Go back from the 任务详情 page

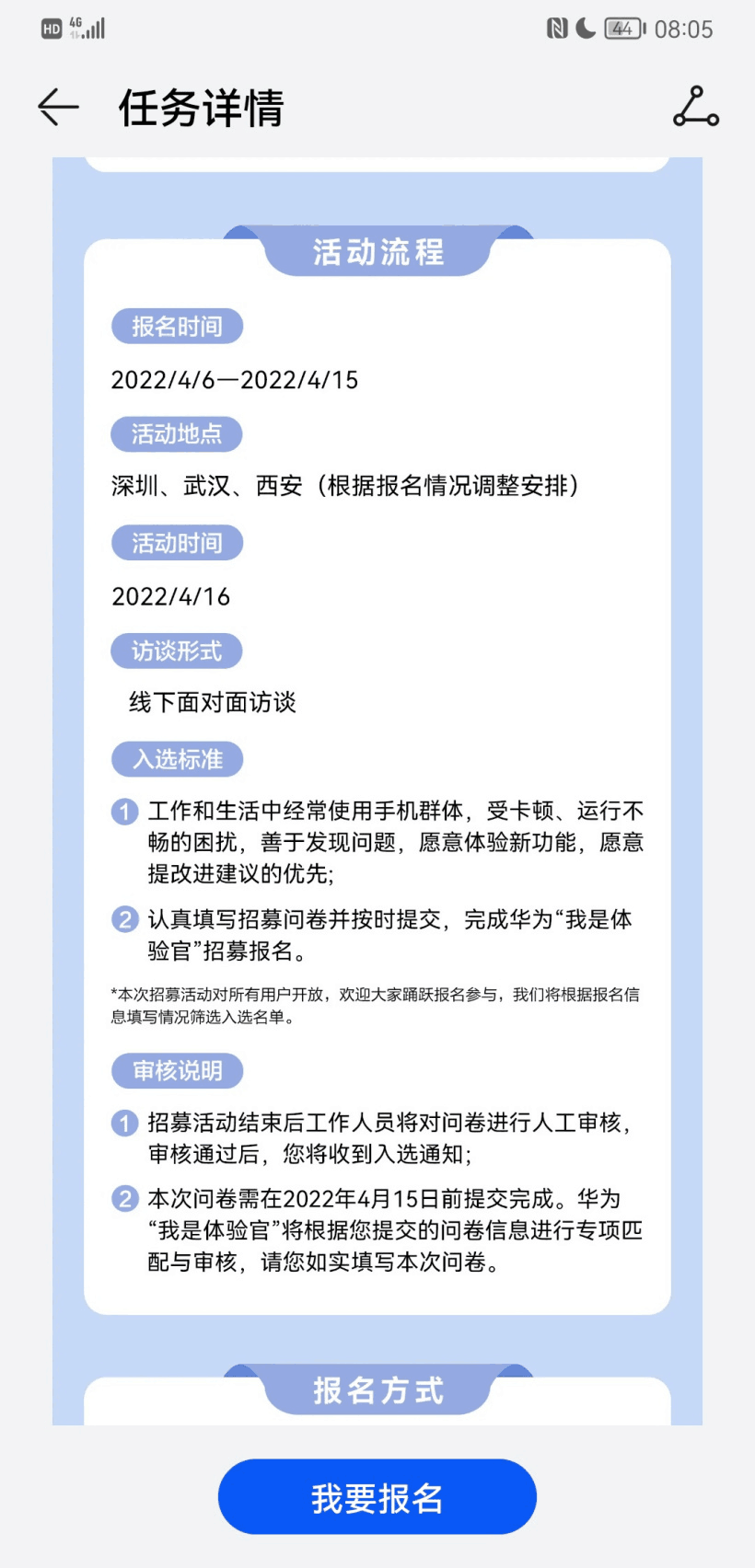point(58,108)
